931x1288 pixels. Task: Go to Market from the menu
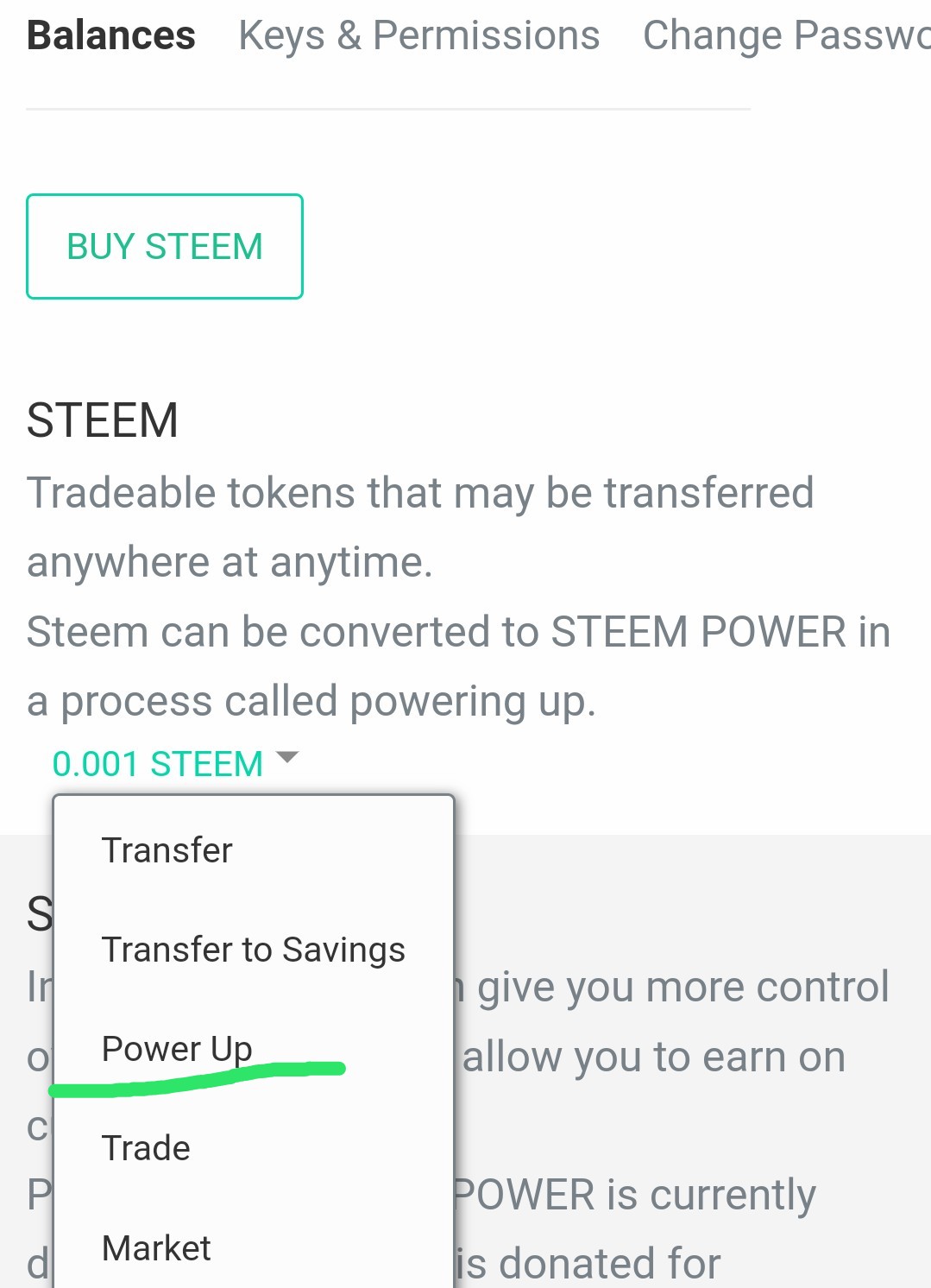tap(156, 1248)
